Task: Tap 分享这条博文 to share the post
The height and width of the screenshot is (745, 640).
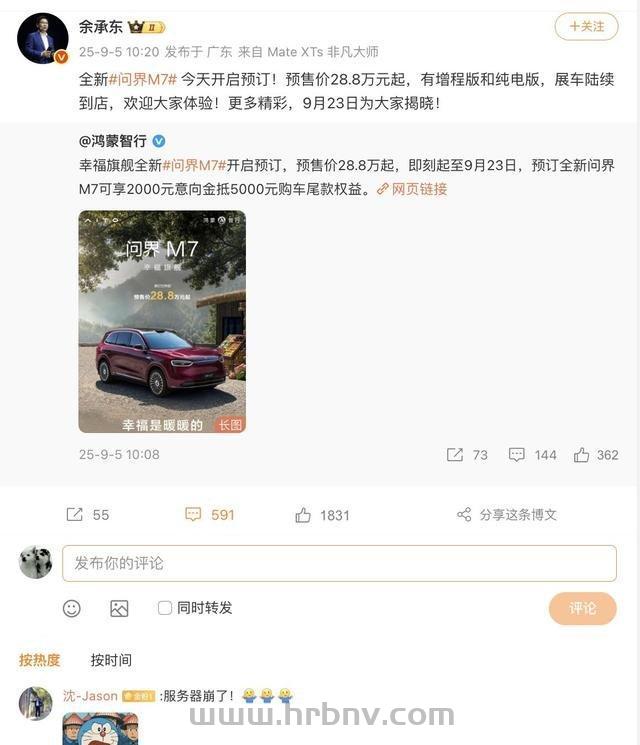Action: (506, 514)
